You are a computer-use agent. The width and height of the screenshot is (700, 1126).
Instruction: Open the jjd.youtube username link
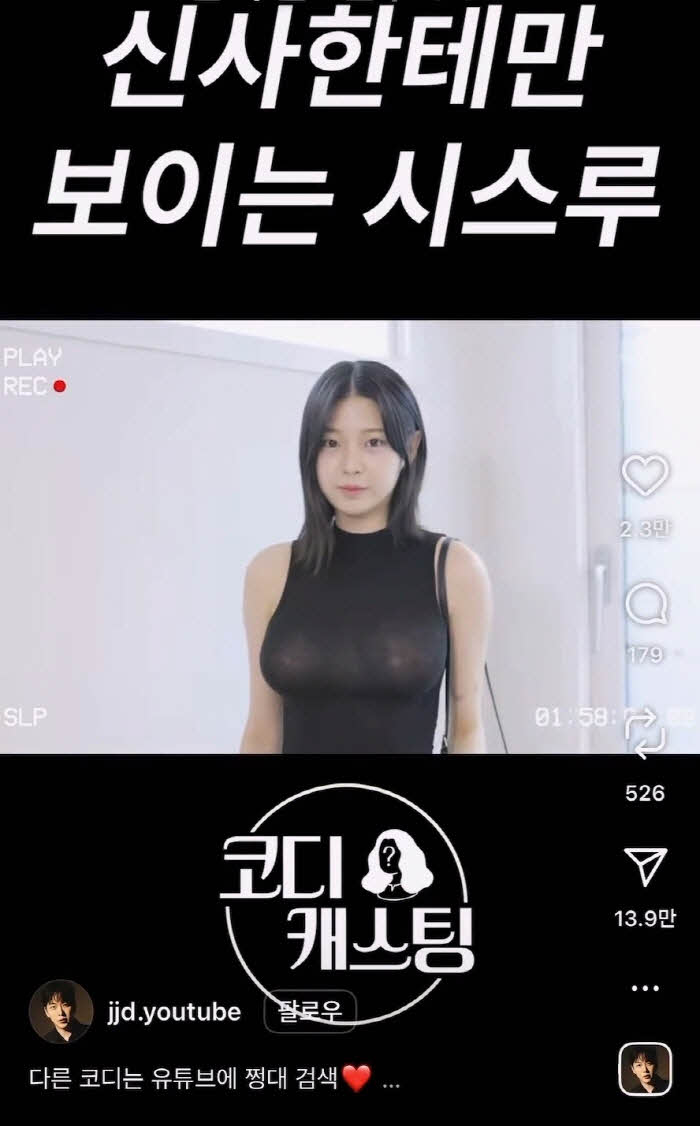[x=173, y=1012]
